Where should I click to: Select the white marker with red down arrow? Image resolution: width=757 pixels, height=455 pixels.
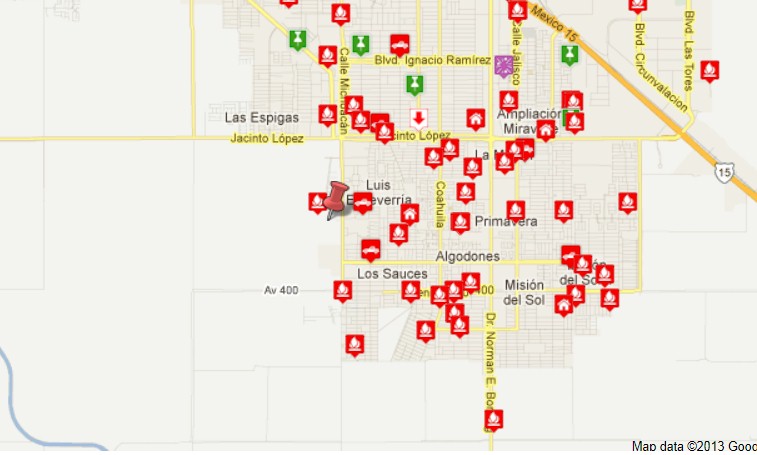[419, 114]
